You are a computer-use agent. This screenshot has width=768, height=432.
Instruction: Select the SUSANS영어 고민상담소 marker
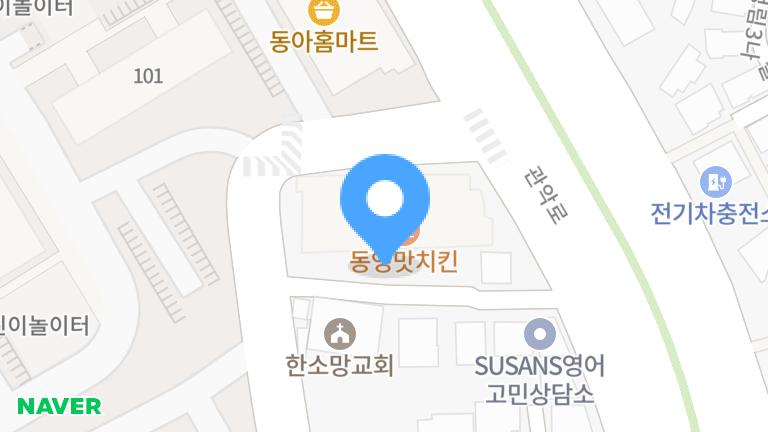[539, 333]
